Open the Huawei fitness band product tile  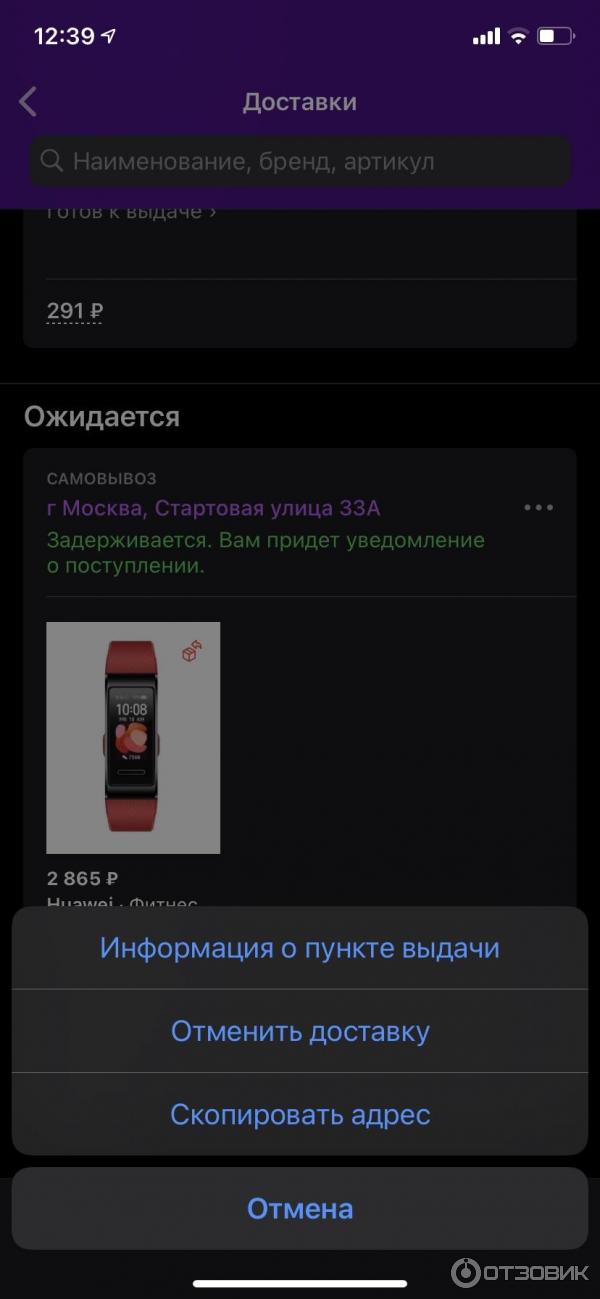coord(133,737)
